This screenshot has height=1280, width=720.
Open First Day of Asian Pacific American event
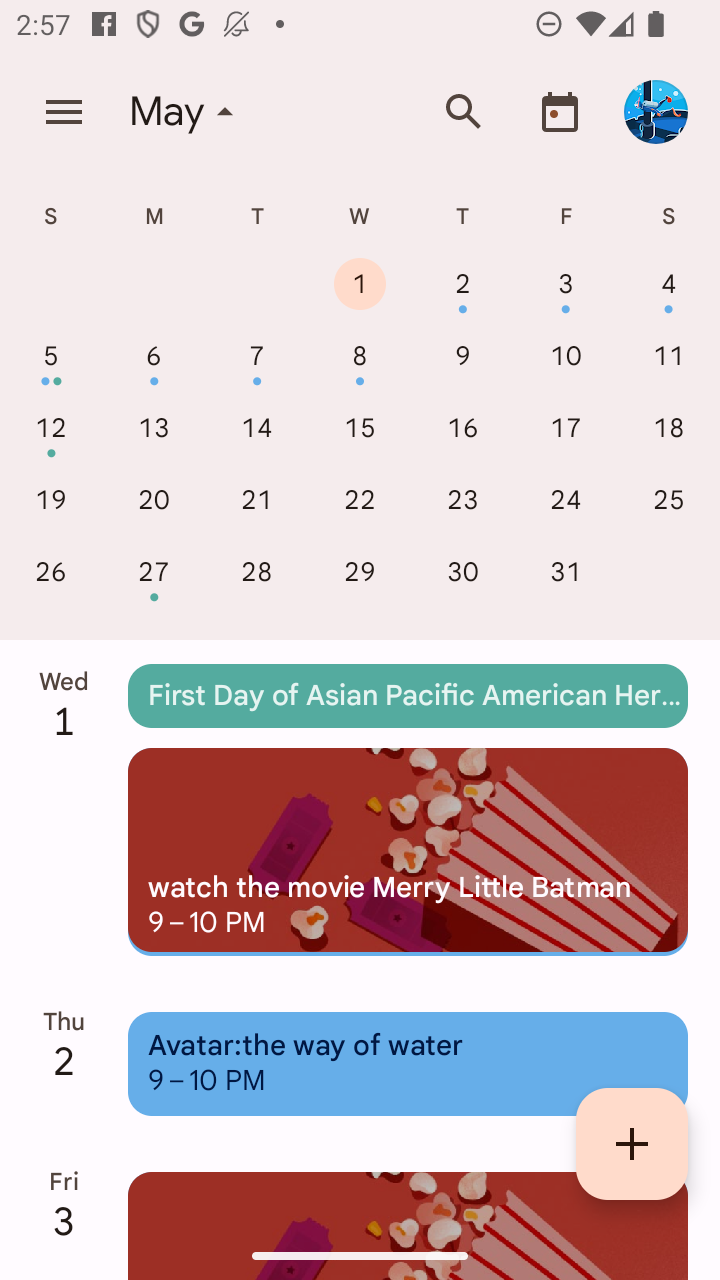click(x=408, y=696)
